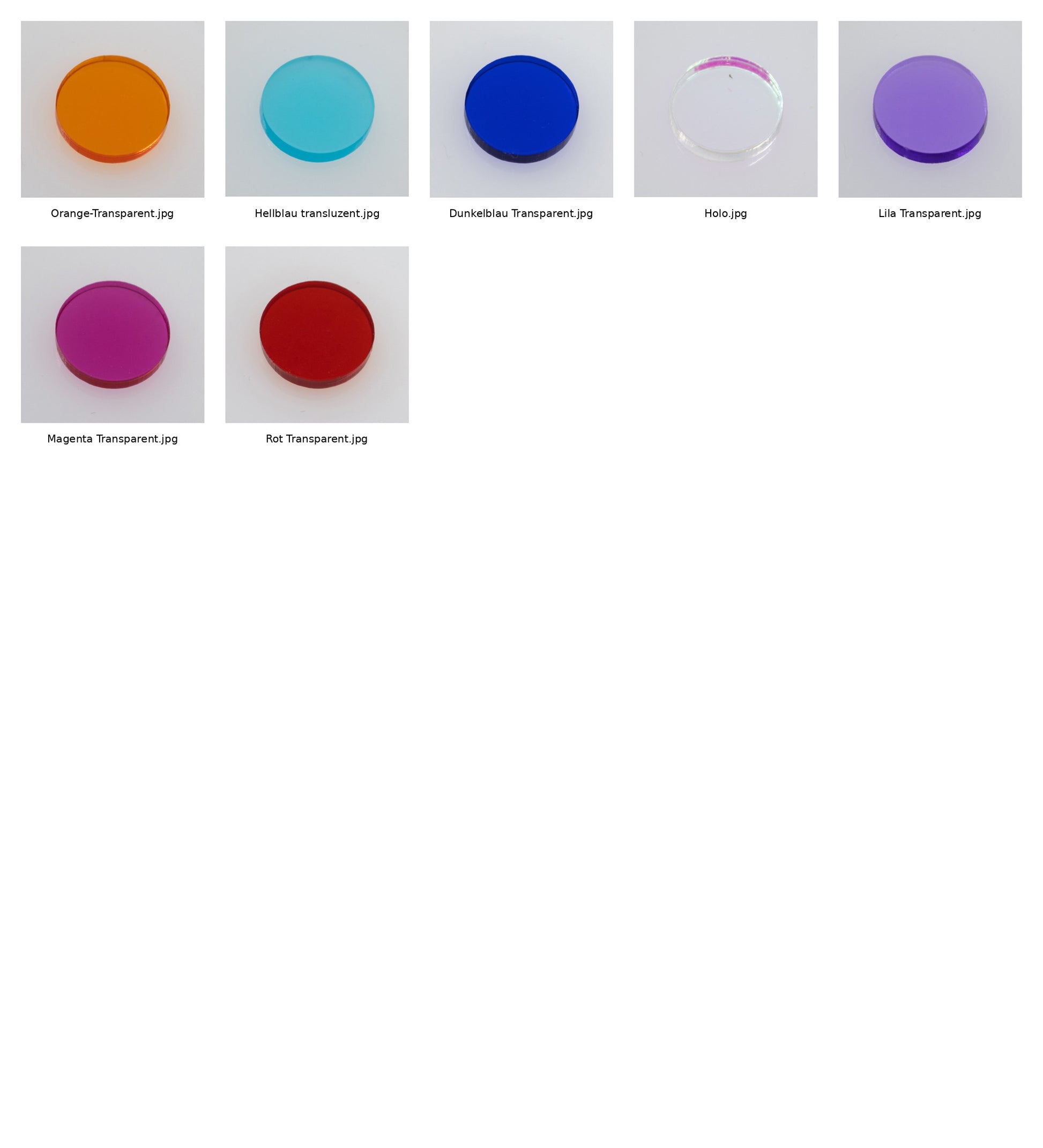View the Rot Transparent.jpg picture
This screenshot has height=1148, width=1043.
317,334
